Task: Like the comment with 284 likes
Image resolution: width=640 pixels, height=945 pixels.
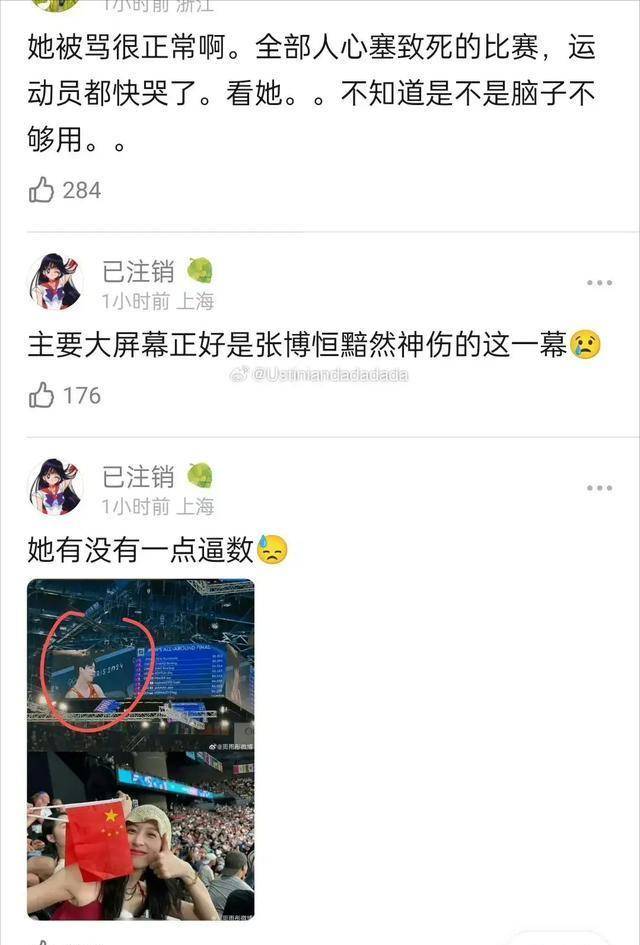Action: pyautogui.click(x=42, y=189)
